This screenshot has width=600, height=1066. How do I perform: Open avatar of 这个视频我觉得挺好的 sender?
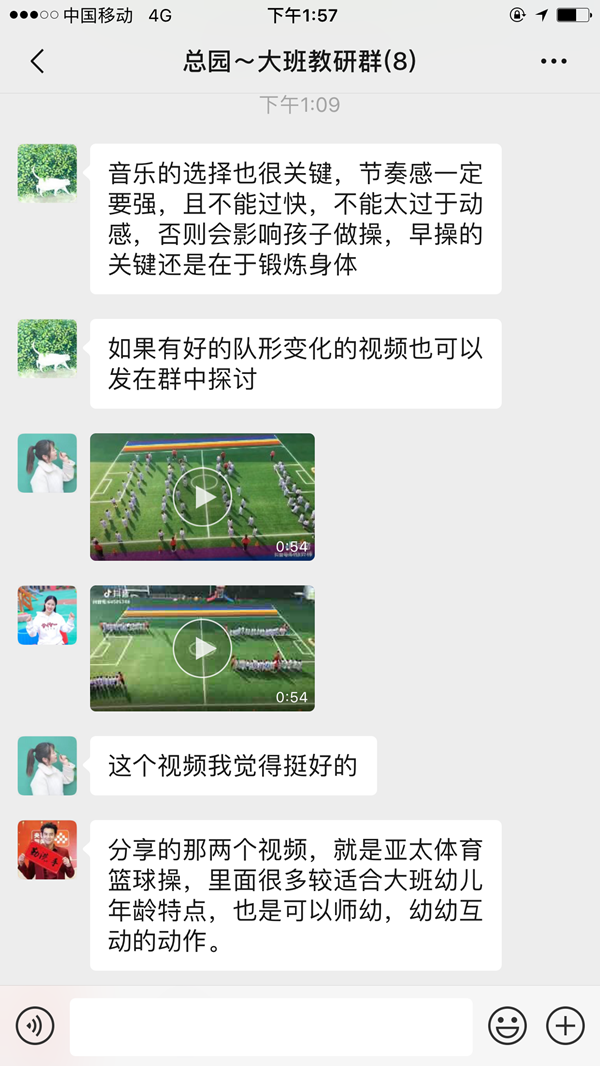(x=47, y=766)
